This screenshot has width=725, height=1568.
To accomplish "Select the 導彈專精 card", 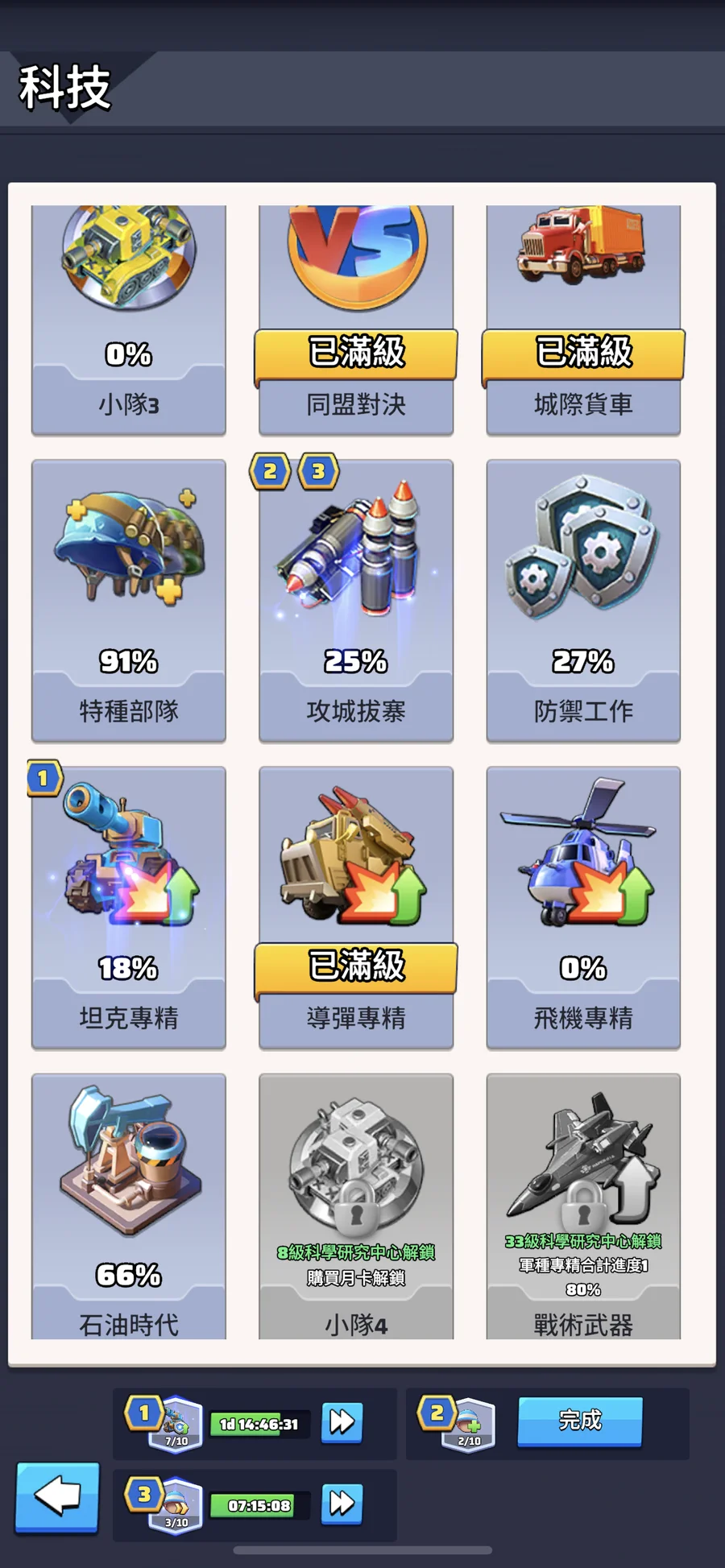I will pyautogui.click(x=356, y=908).
